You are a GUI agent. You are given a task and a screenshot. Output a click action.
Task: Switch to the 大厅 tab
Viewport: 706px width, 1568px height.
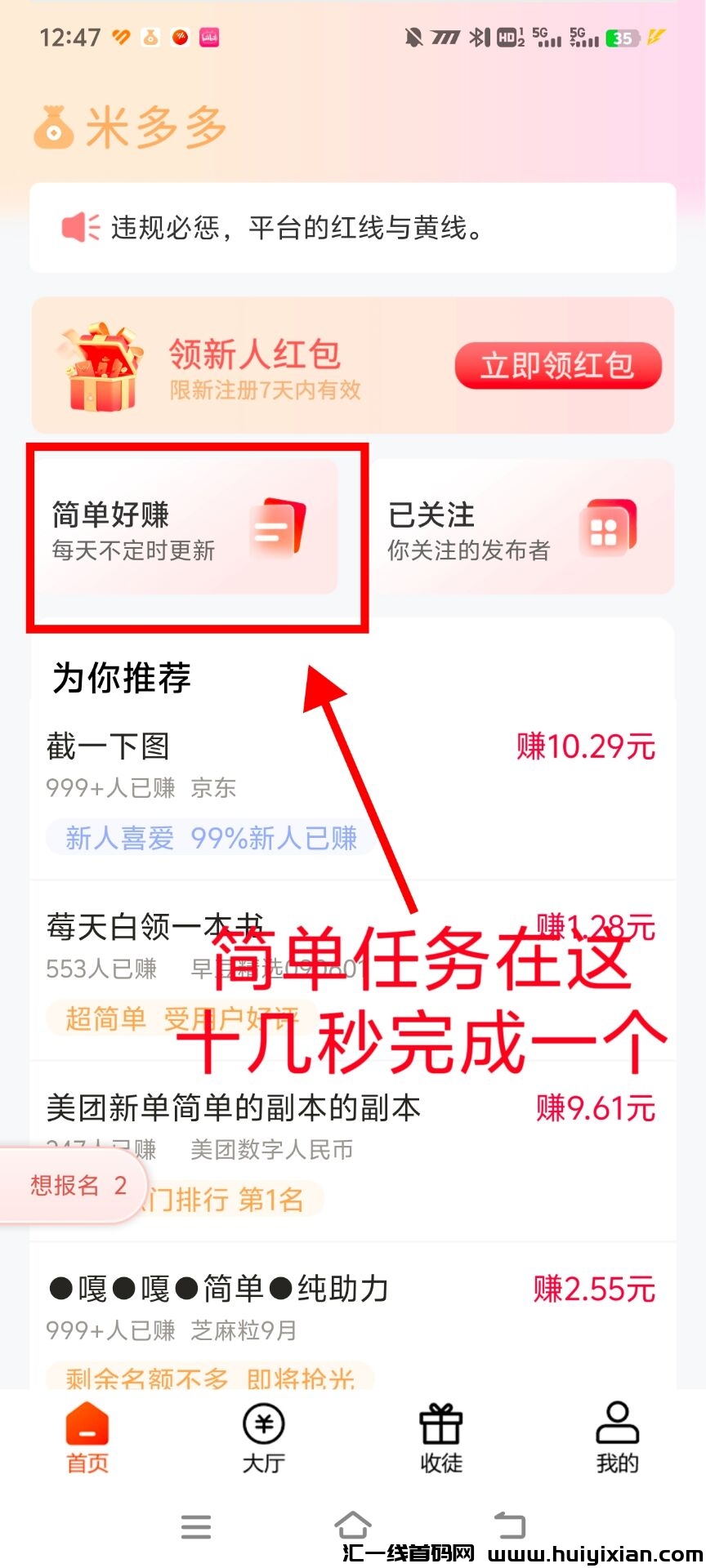[x=264, y=1437]
